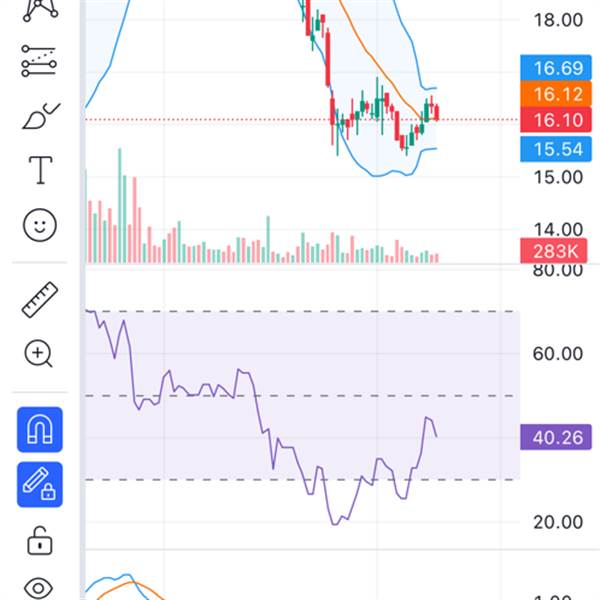The width and height of the screenshot is (600, 600).
Task: Open the brush drawing tool
Action: point(39,115)
